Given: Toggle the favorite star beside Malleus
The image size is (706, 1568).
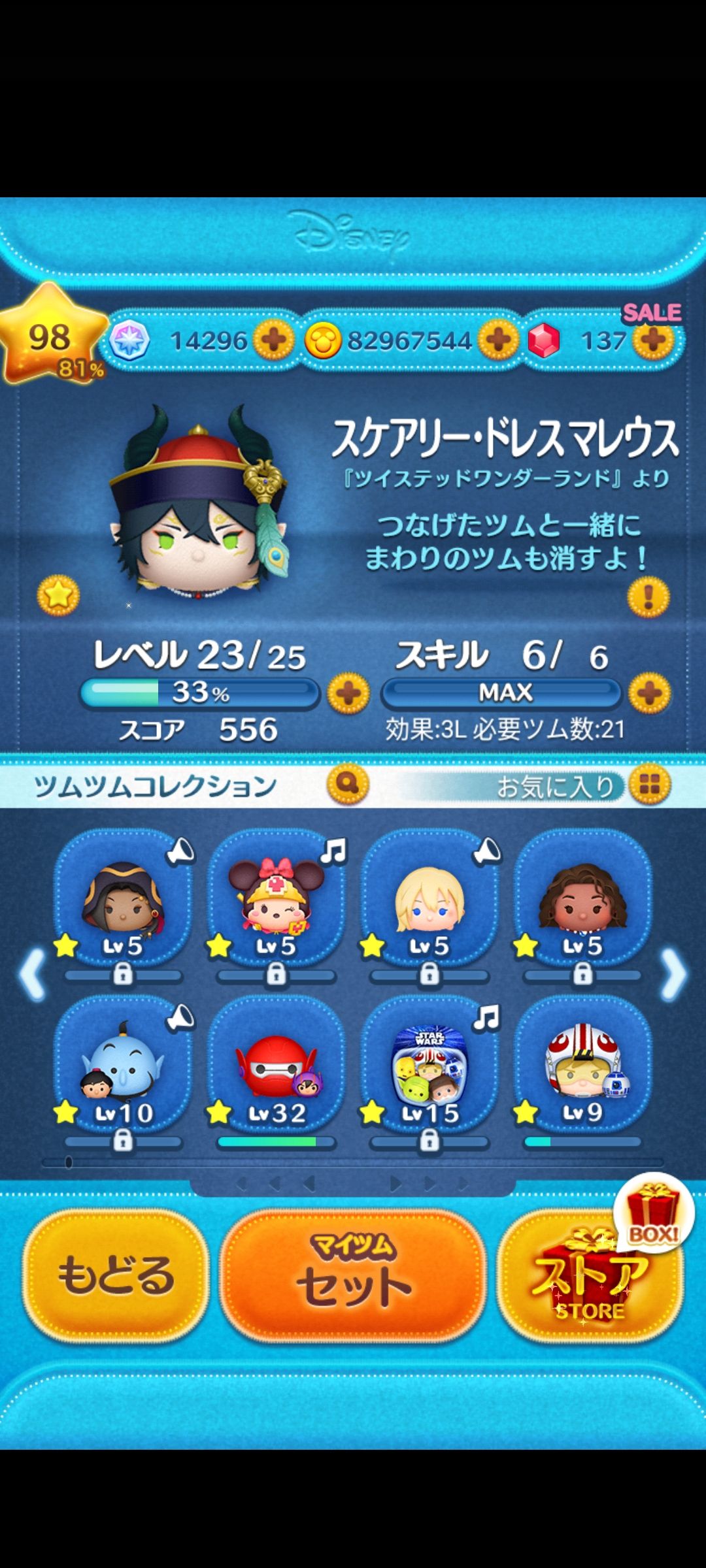Looking at the screenshot, I should point(58,595).
